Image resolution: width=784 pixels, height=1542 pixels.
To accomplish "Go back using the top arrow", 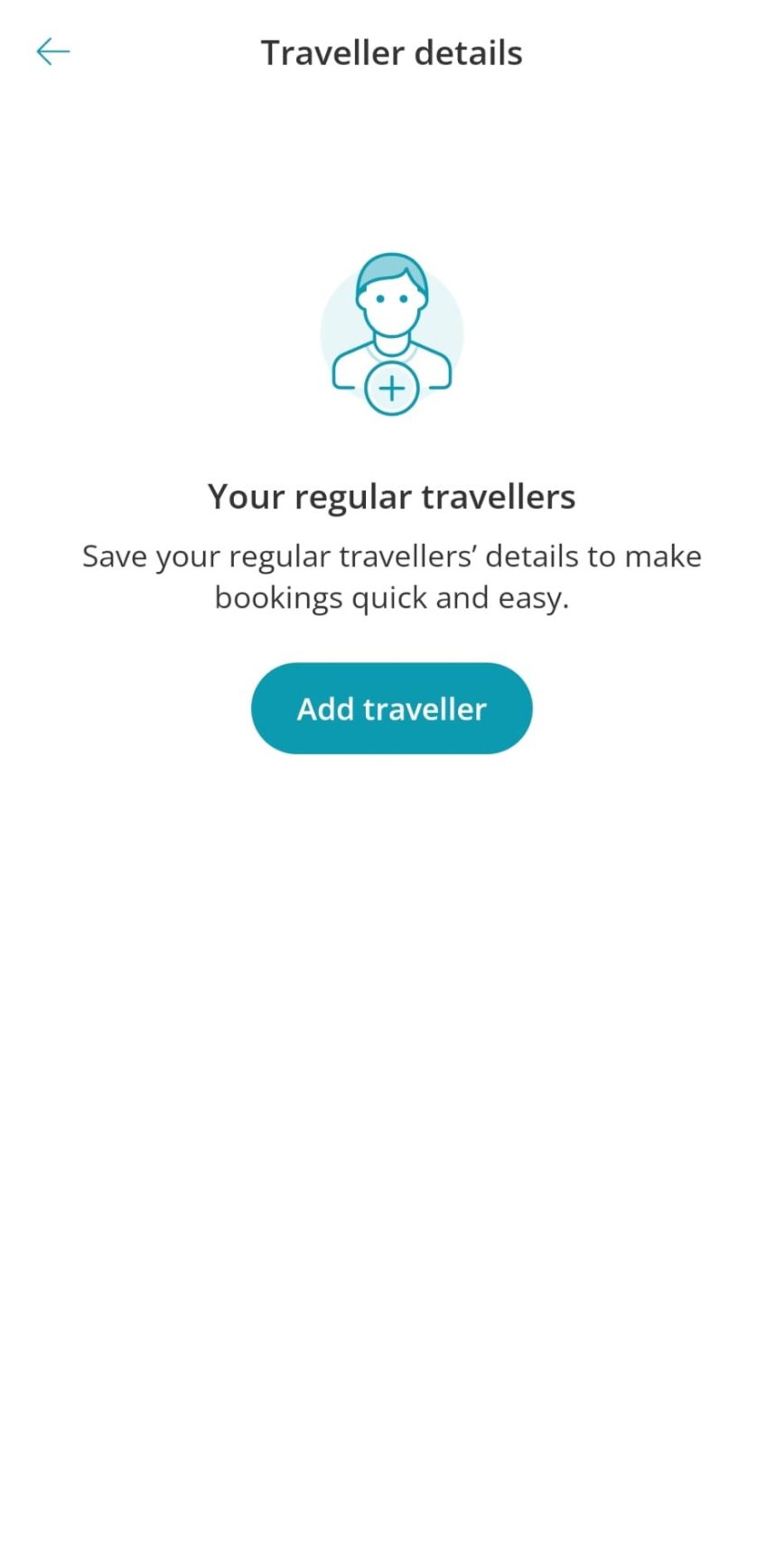I will pos(52,52).
